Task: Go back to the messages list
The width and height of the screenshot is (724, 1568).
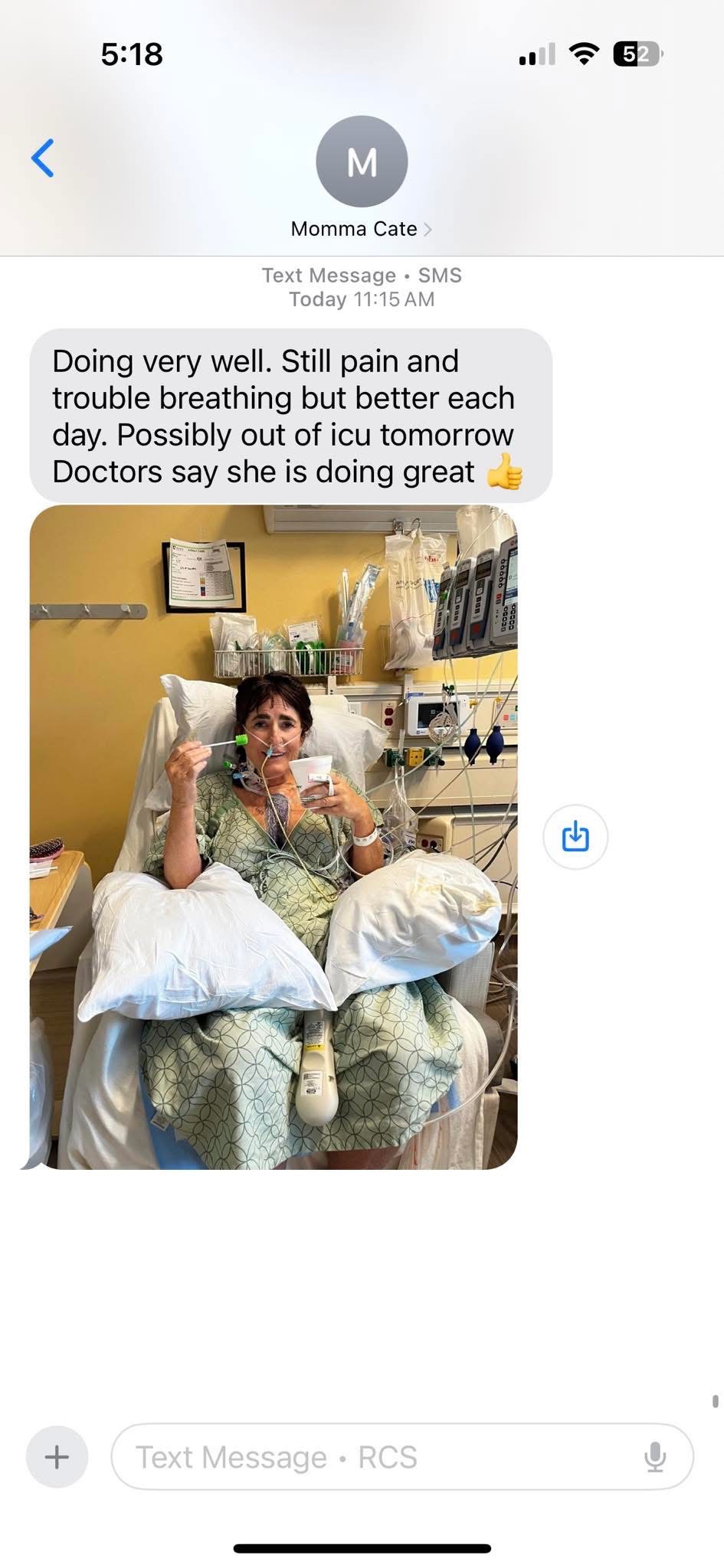Action: point(43,158)
